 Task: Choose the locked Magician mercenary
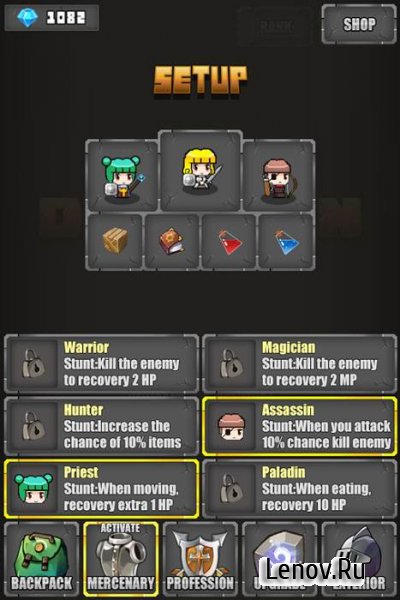click(x=300, y=364)
